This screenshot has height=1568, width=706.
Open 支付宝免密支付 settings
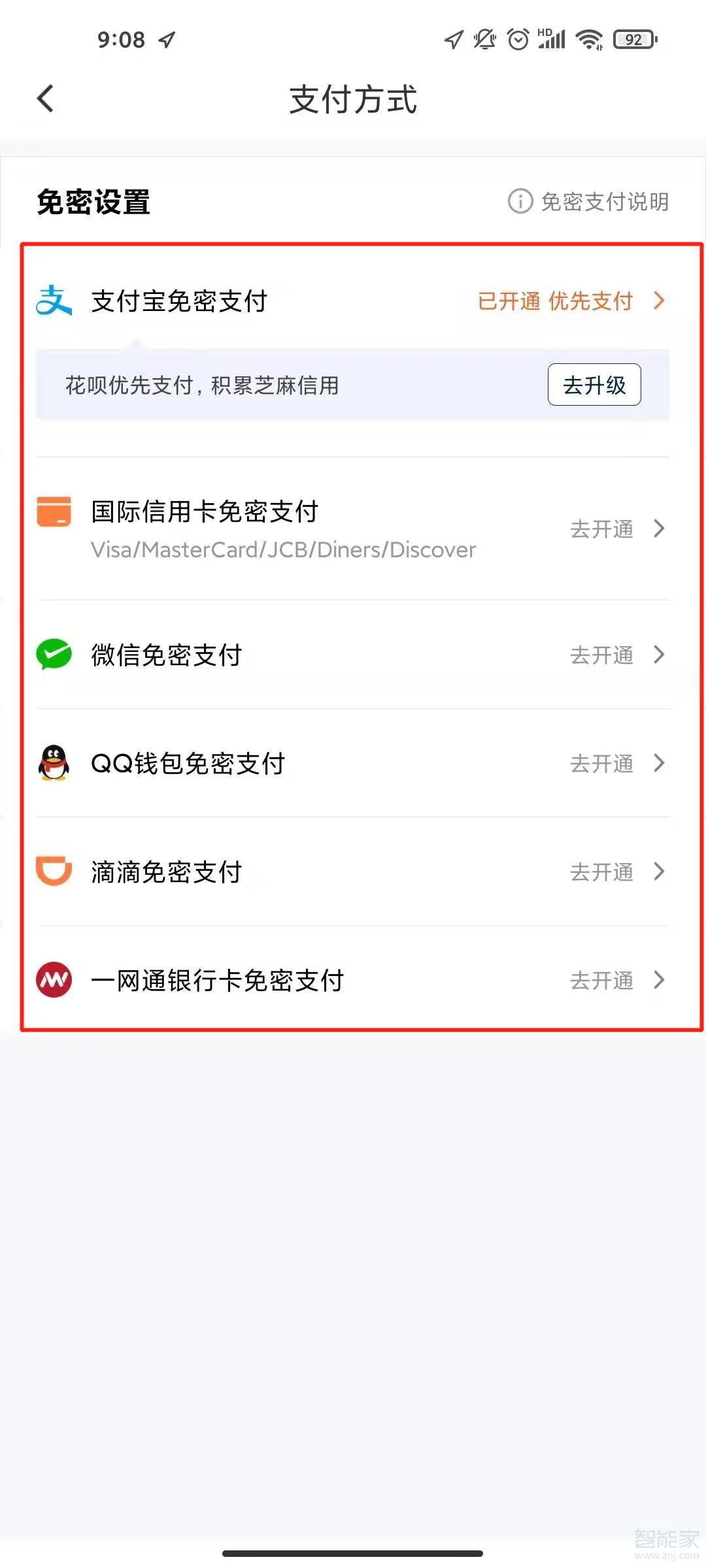coord(353,301)
